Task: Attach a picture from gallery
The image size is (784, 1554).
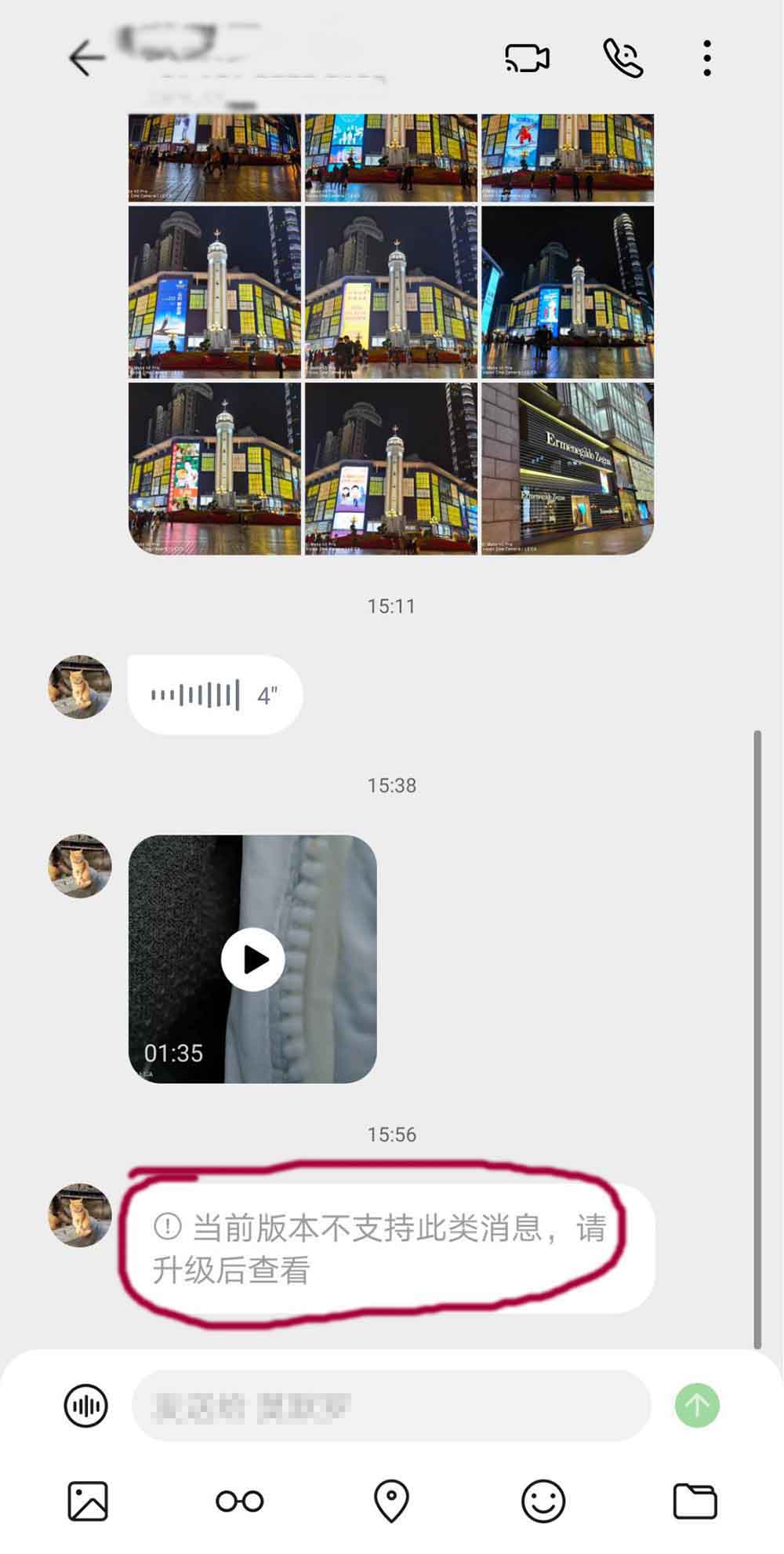Action: (88, 1501)
